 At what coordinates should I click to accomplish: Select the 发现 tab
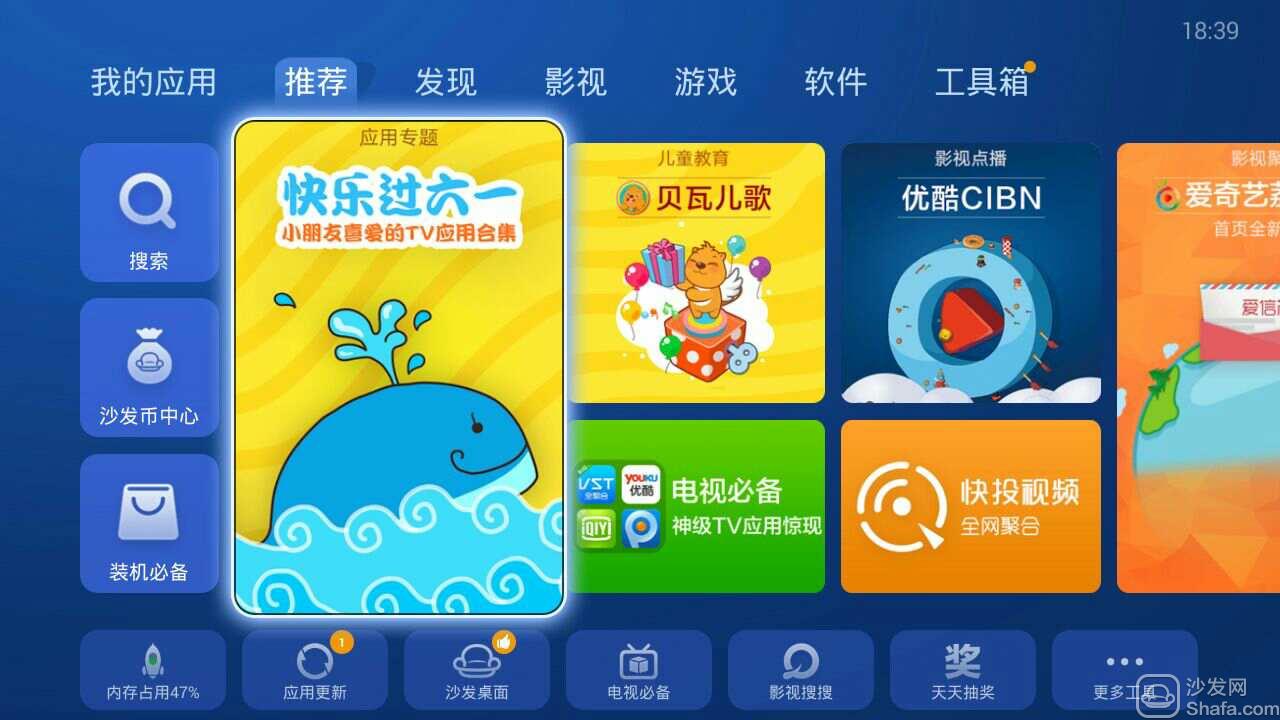446,82
